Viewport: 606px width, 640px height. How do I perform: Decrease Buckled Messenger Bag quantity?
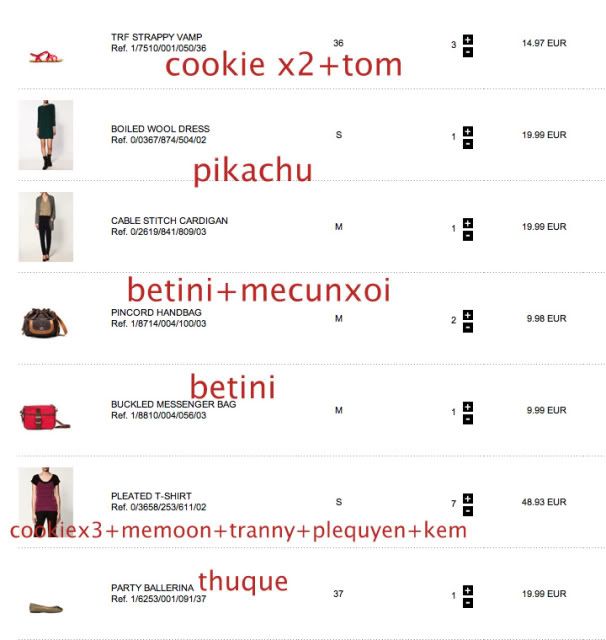coord(468,419)
